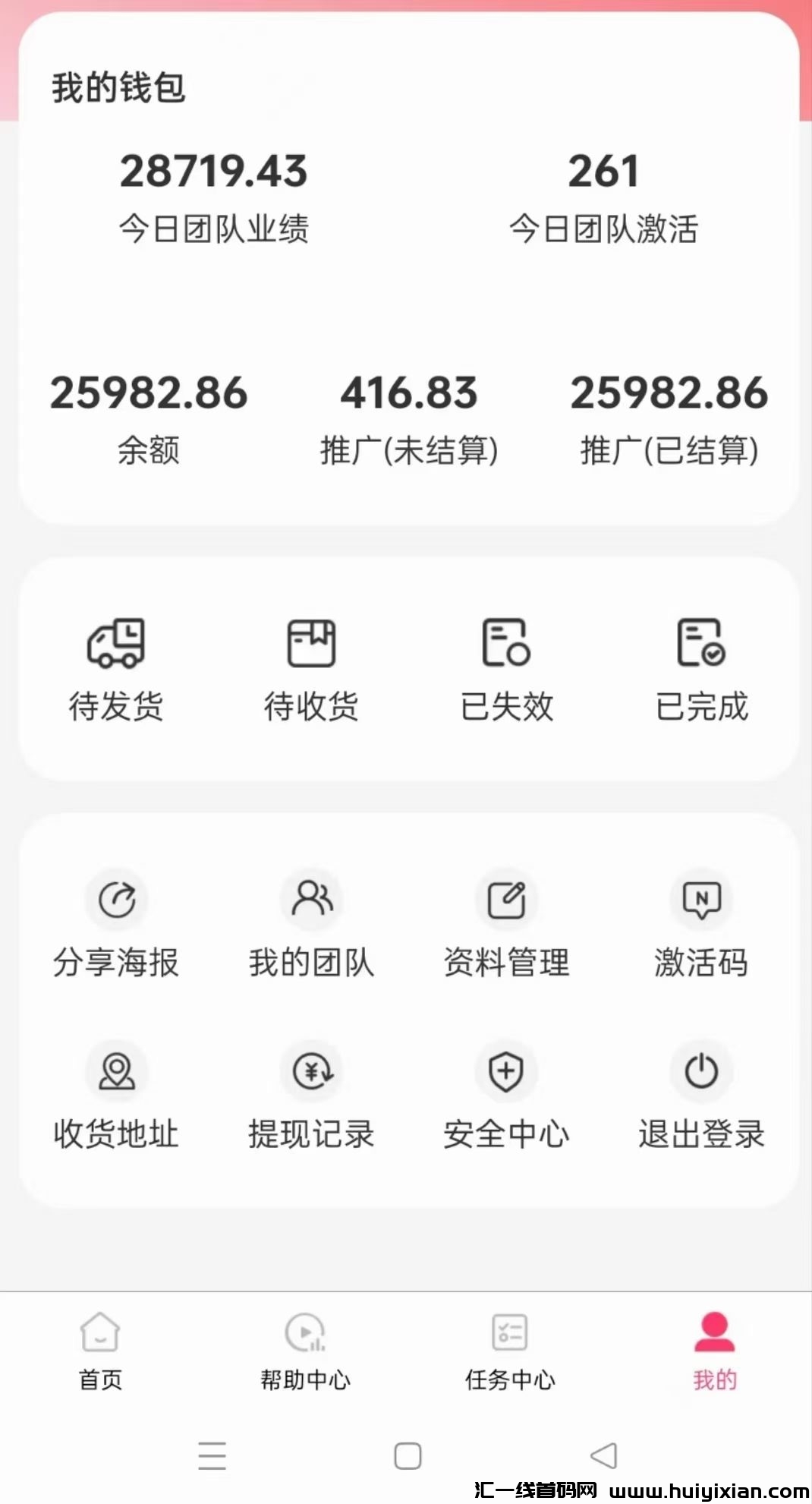Image resolution: width=812 pixels, height=1504 pixels.
Task: Open 资料管理 profile management
Action: pyautogui.click(x=506, y=922)
